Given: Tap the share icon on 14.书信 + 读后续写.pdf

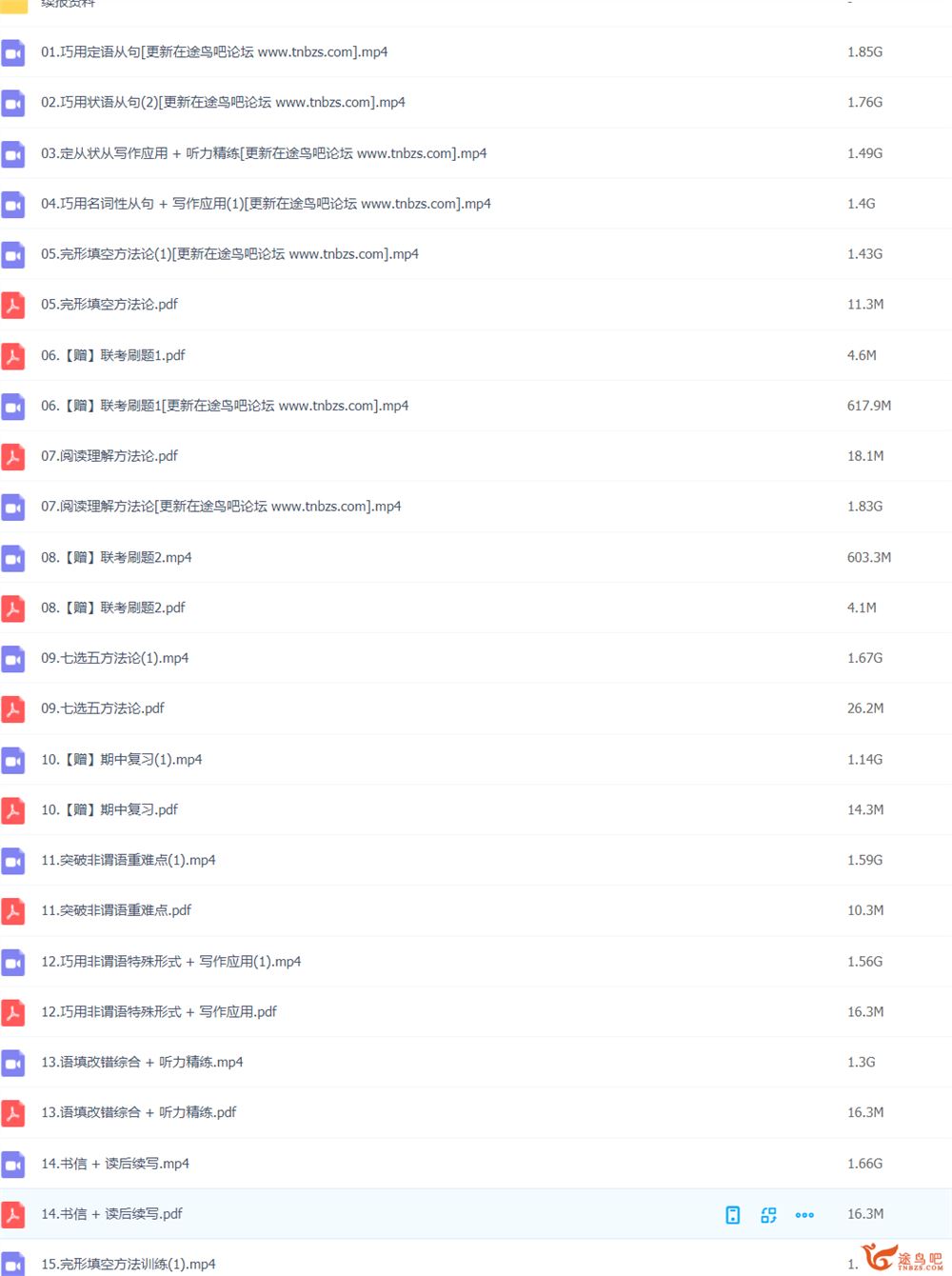Looking at the screenshot, I should [768, 1215].
